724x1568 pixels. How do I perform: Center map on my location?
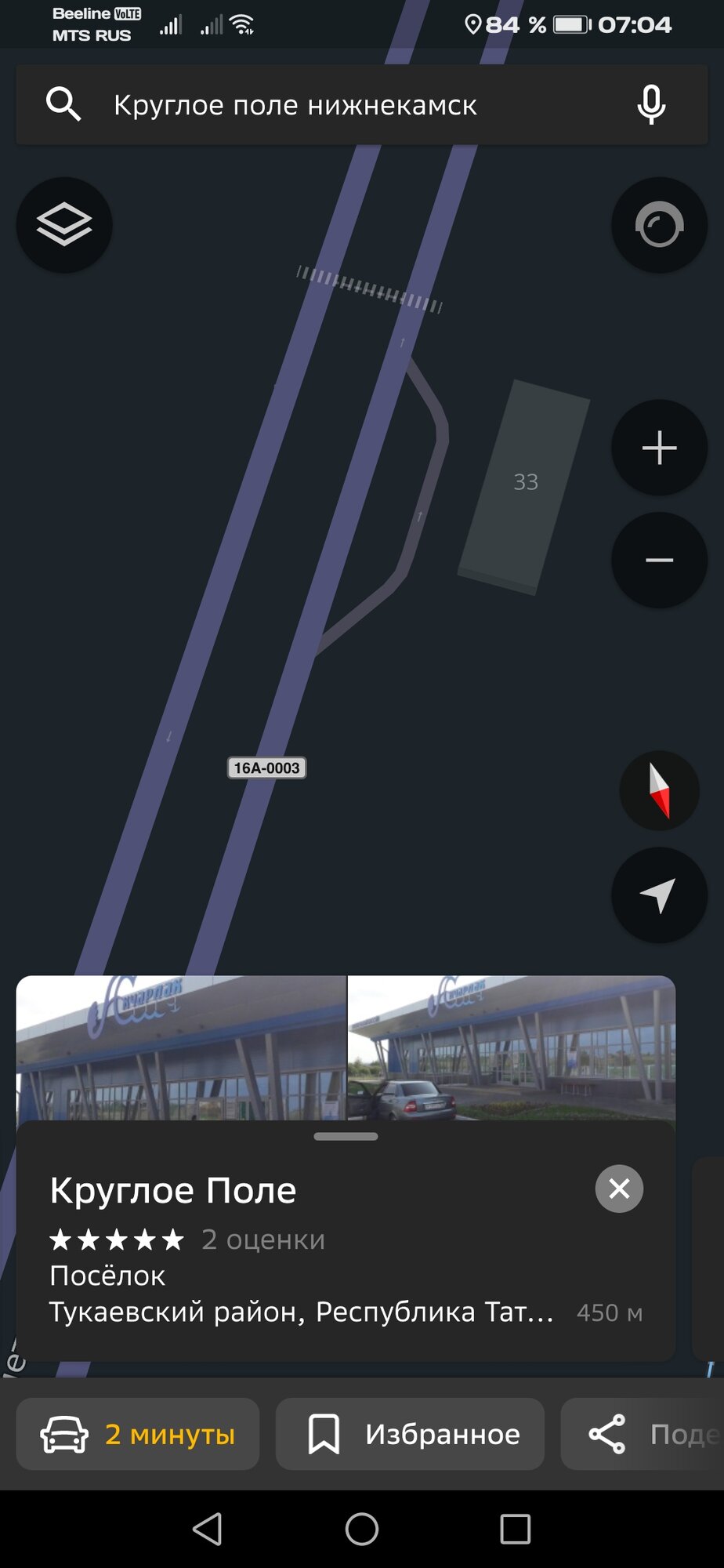point(659,895)
